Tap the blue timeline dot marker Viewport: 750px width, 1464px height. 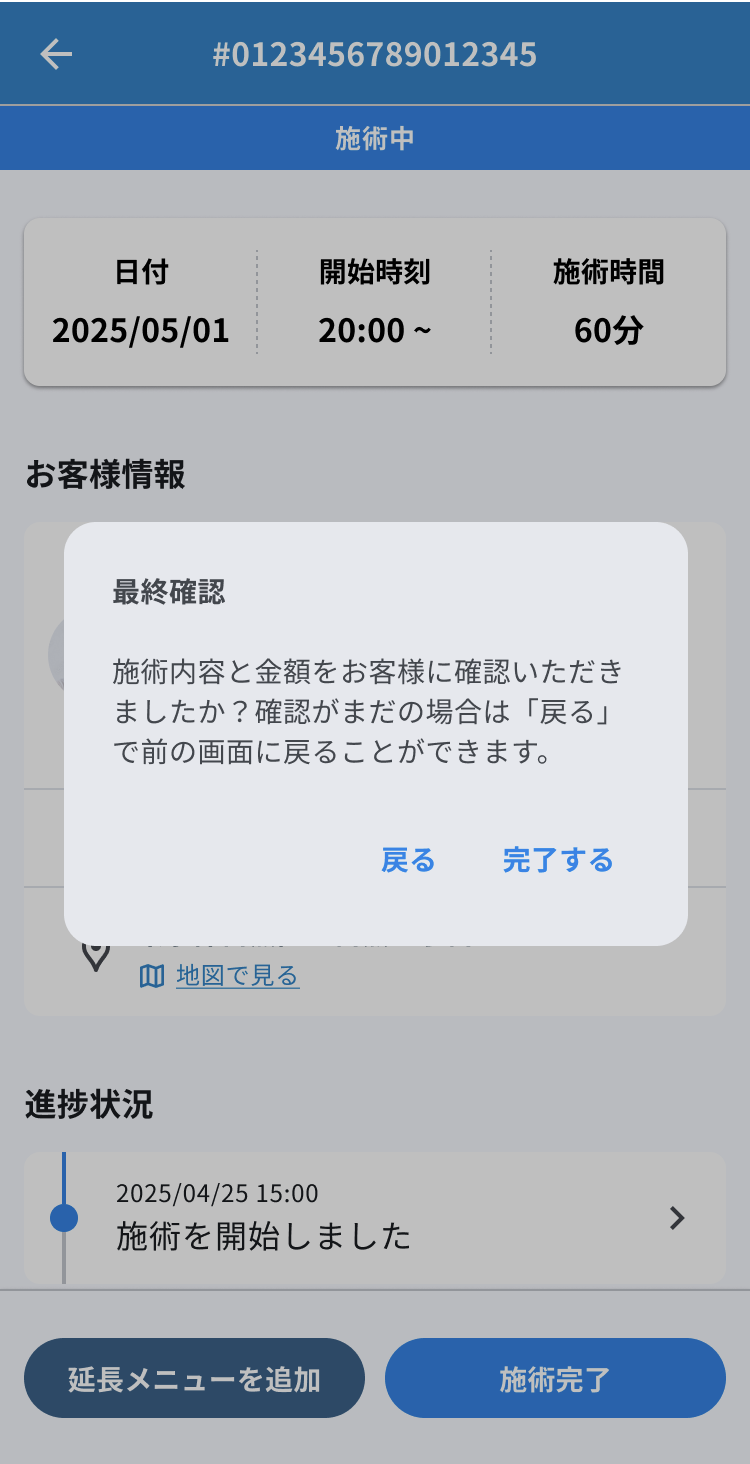pyautogui.click(x=62, y=1216)
